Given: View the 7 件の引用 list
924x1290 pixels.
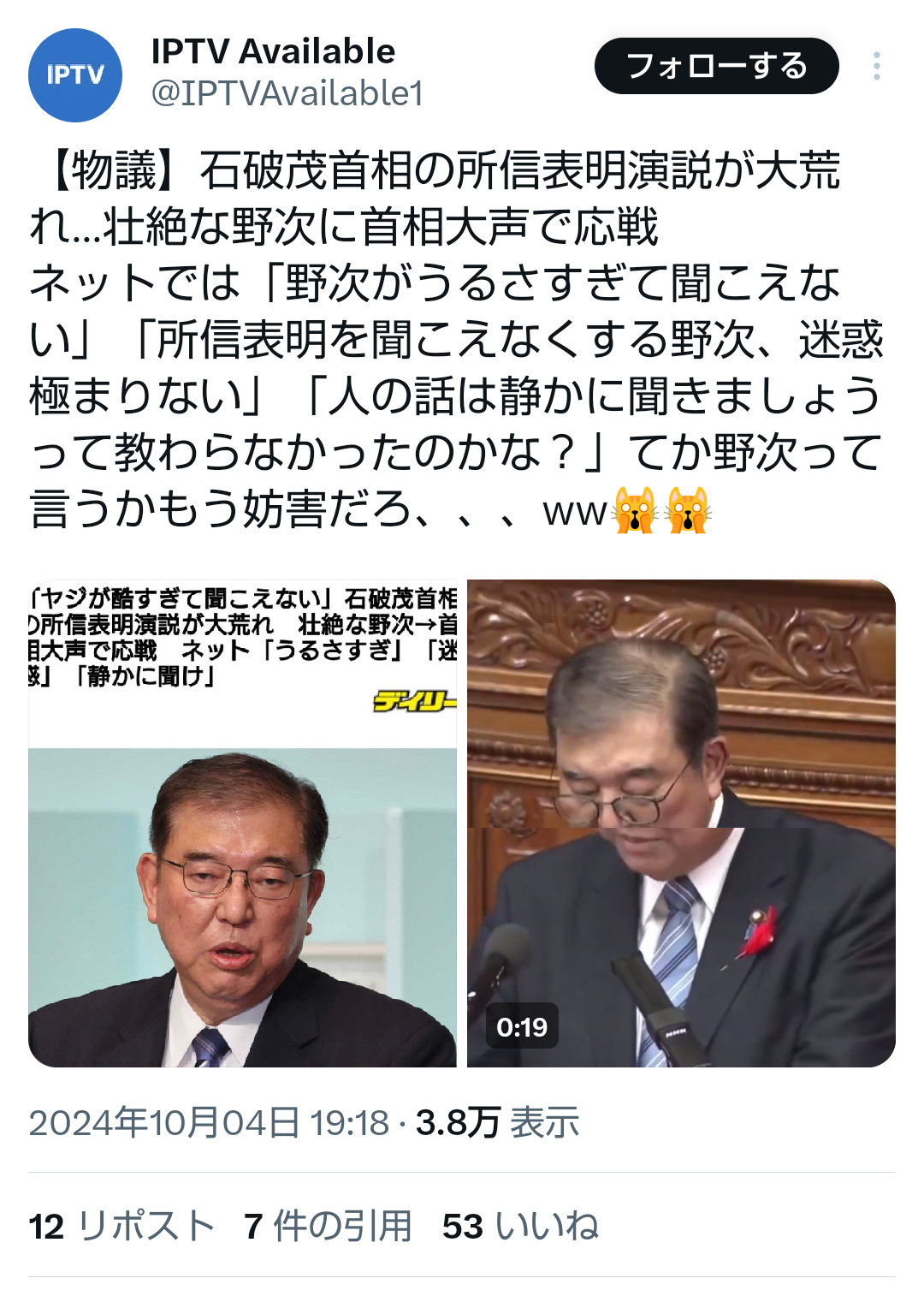Looking at the screenshot, I should click(x=328, y=1226).
